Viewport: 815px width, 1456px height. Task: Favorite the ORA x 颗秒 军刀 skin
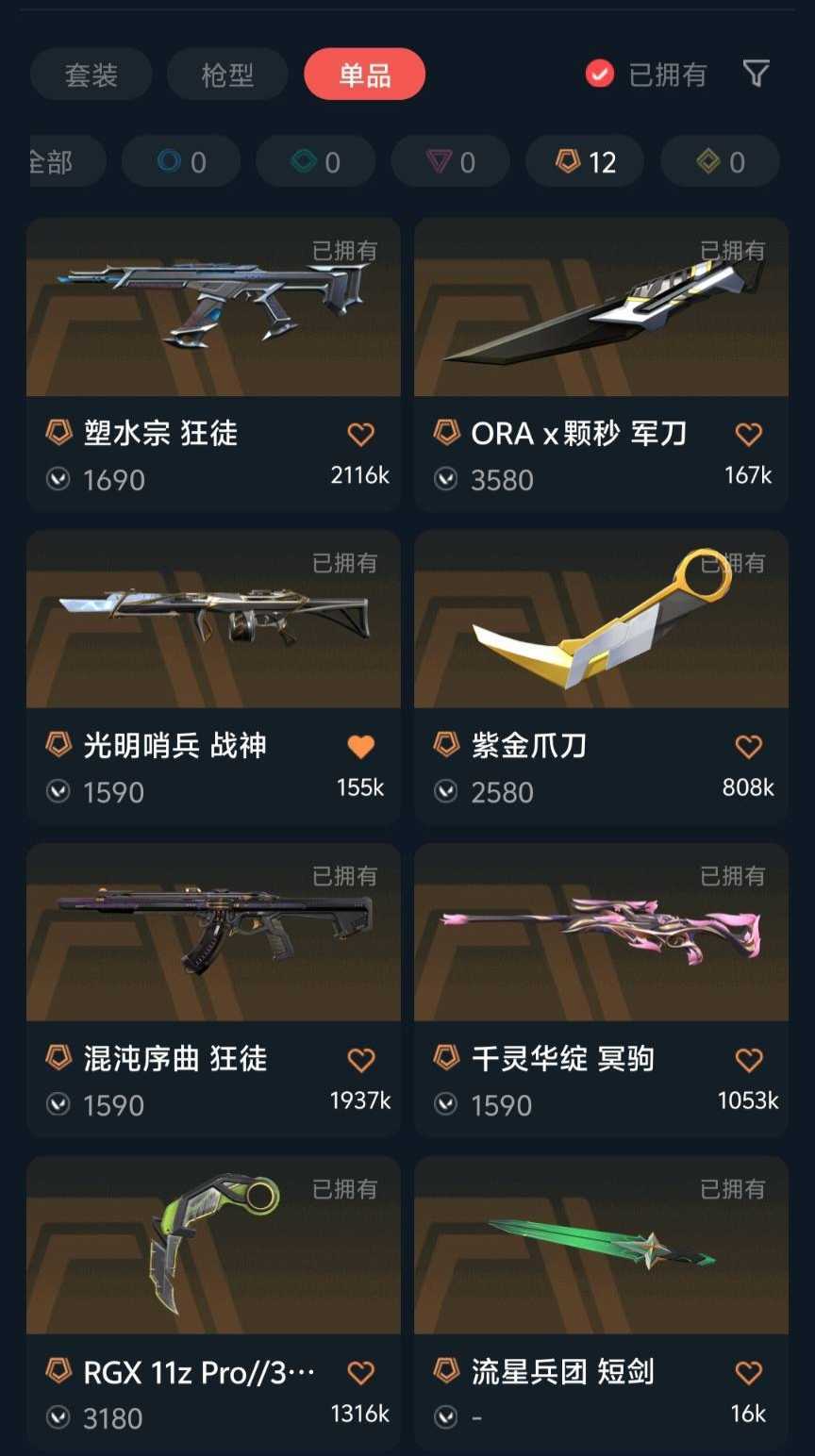point(748,435)
